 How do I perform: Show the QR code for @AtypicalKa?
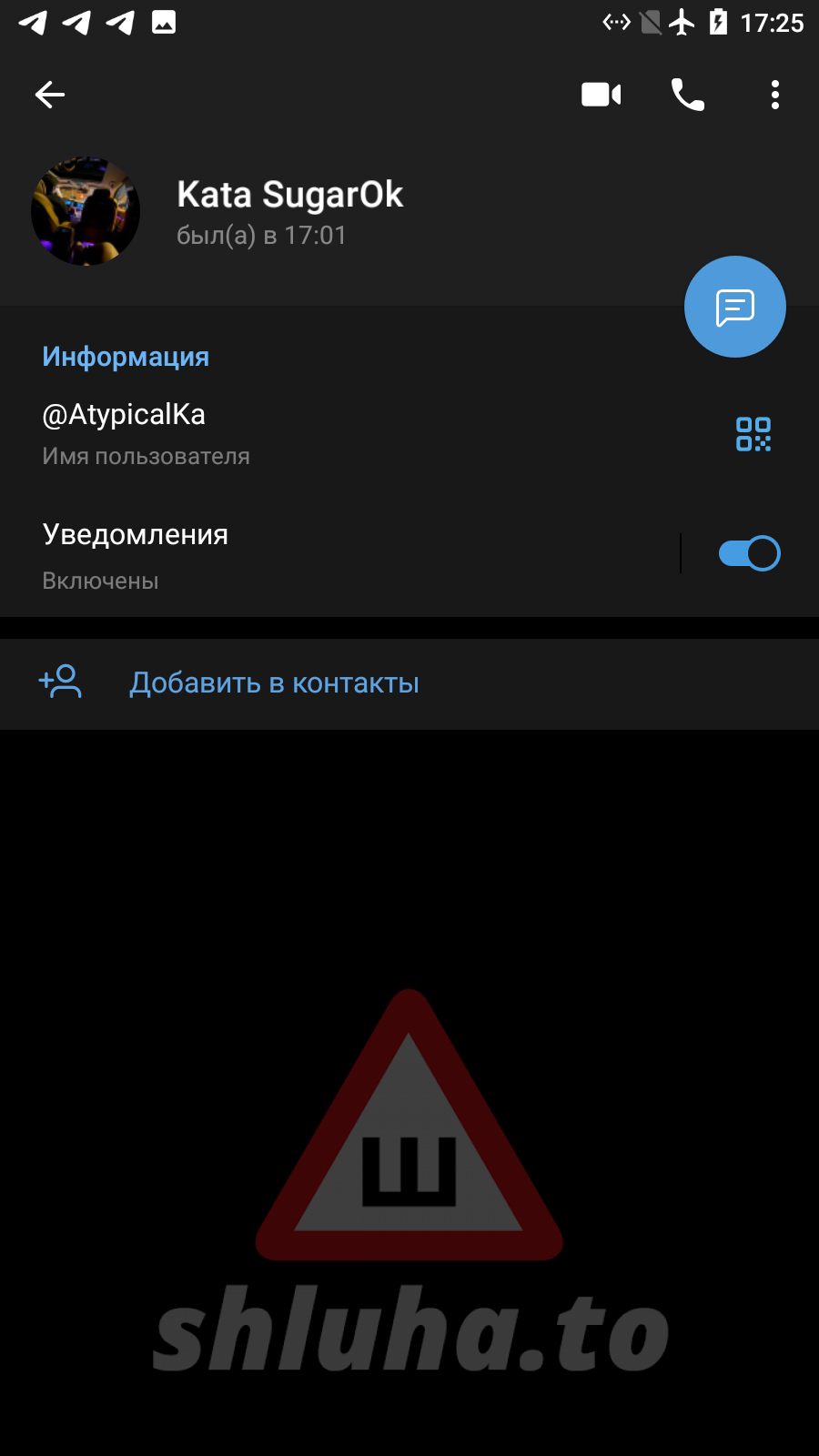point(753,434)
